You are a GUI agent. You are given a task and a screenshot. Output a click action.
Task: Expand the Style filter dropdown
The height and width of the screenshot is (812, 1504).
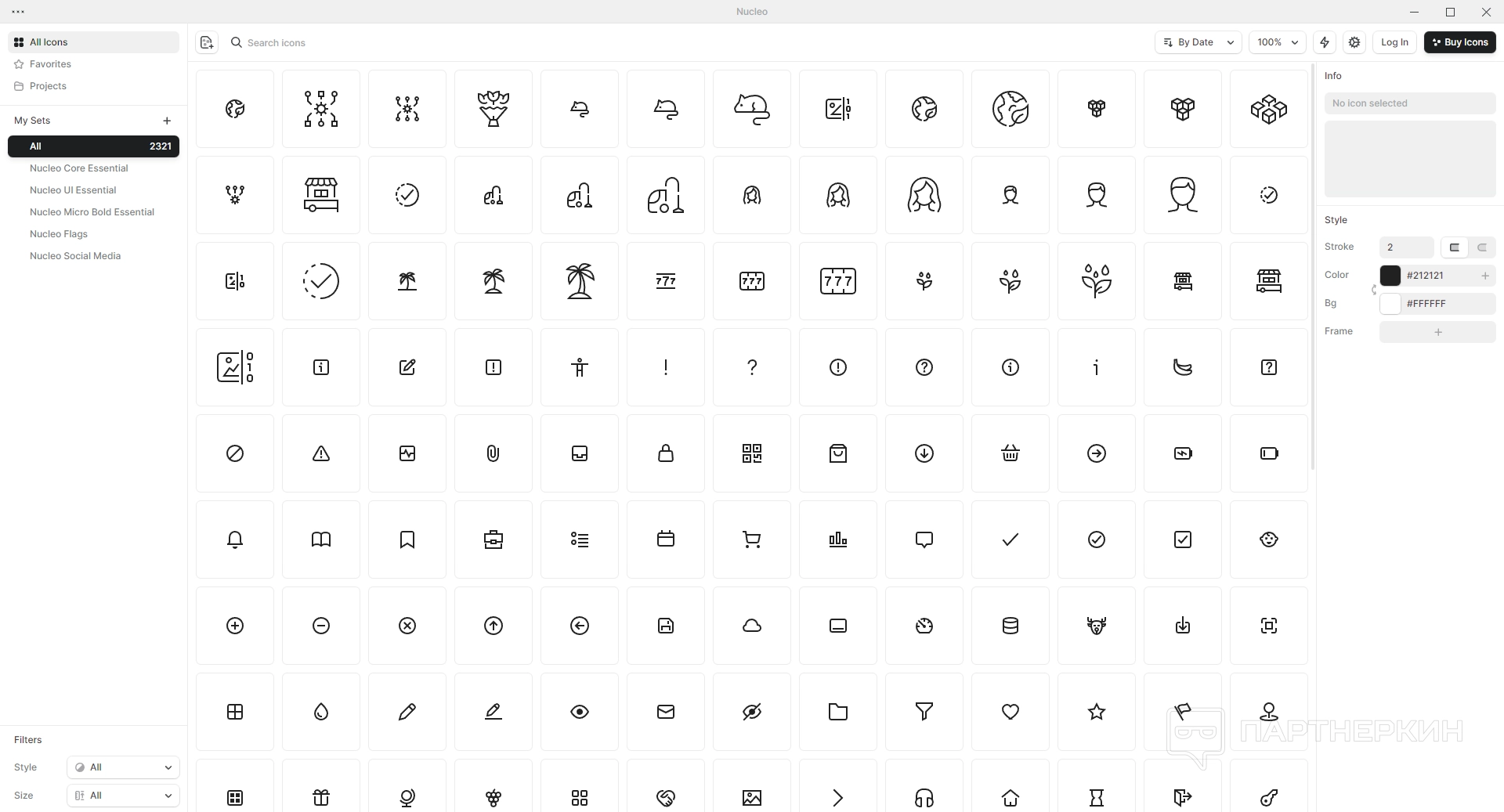tap(123, 767)
